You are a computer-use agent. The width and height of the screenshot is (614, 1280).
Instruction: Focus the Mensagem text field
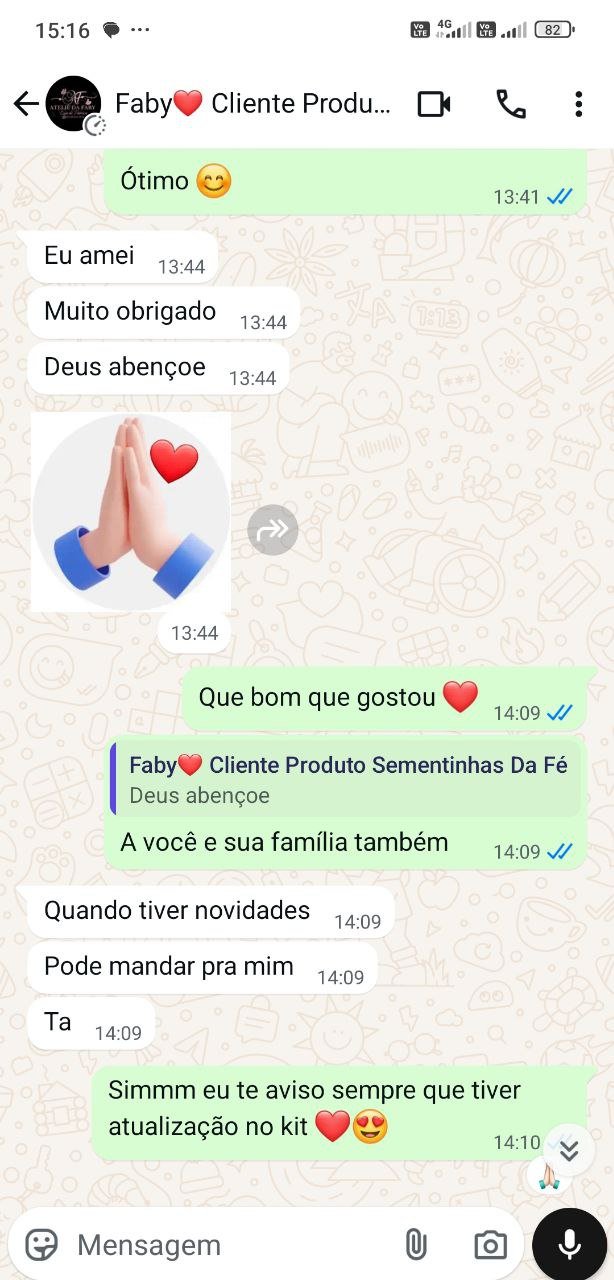coord(220,1245)
